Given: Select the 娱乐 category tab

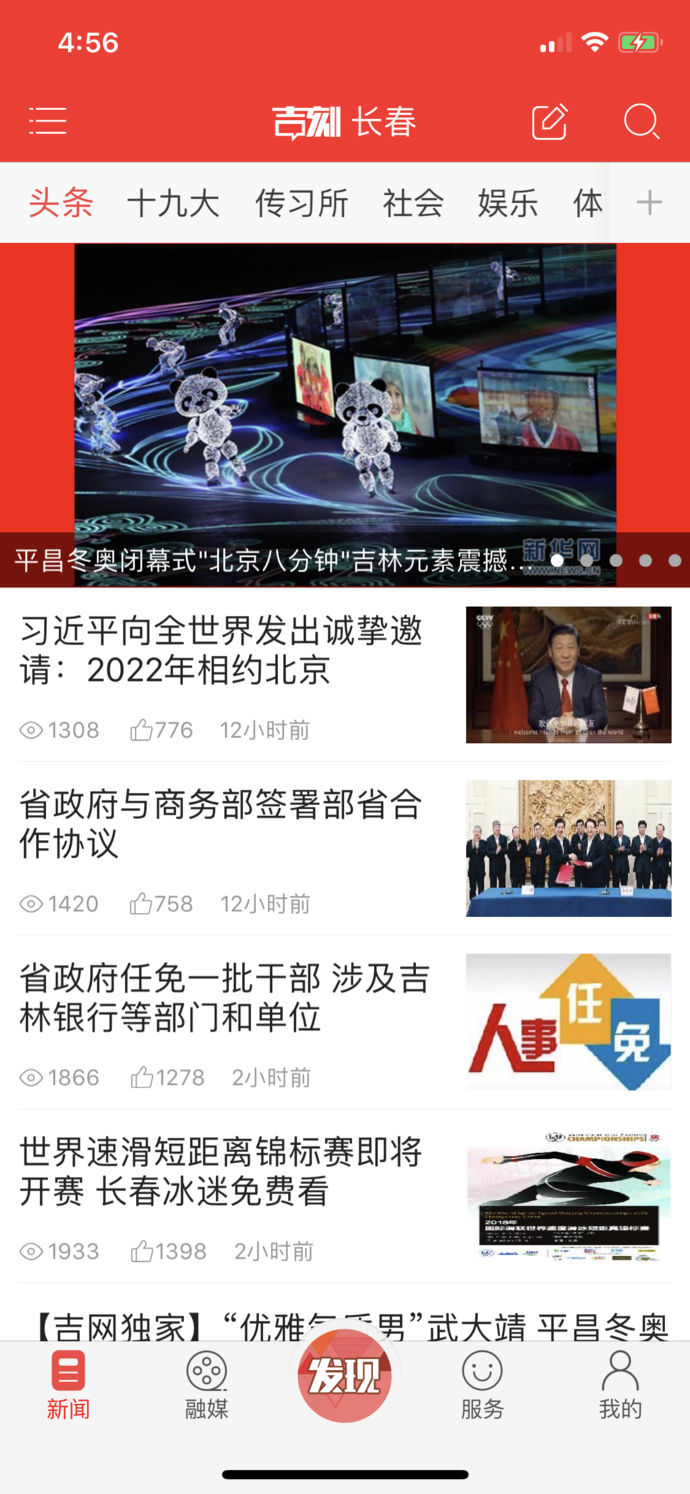Looking at the screenshot, I should [x=508, y=203].
